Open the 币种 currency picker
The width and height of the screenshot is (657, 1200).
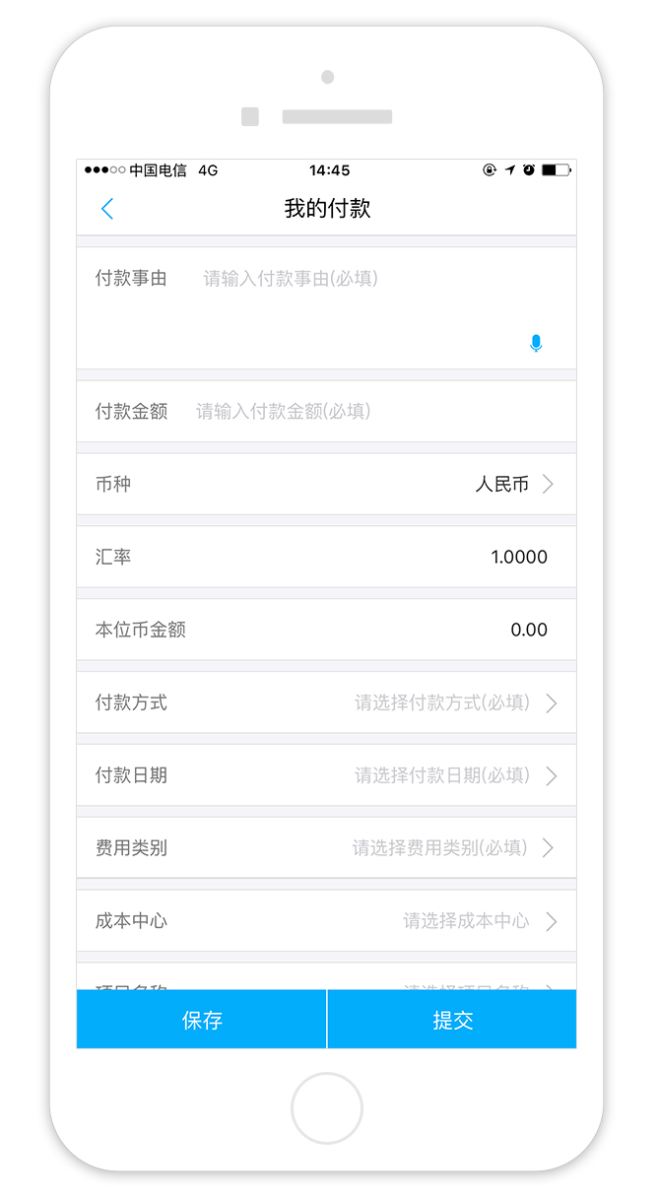point(326,484)
